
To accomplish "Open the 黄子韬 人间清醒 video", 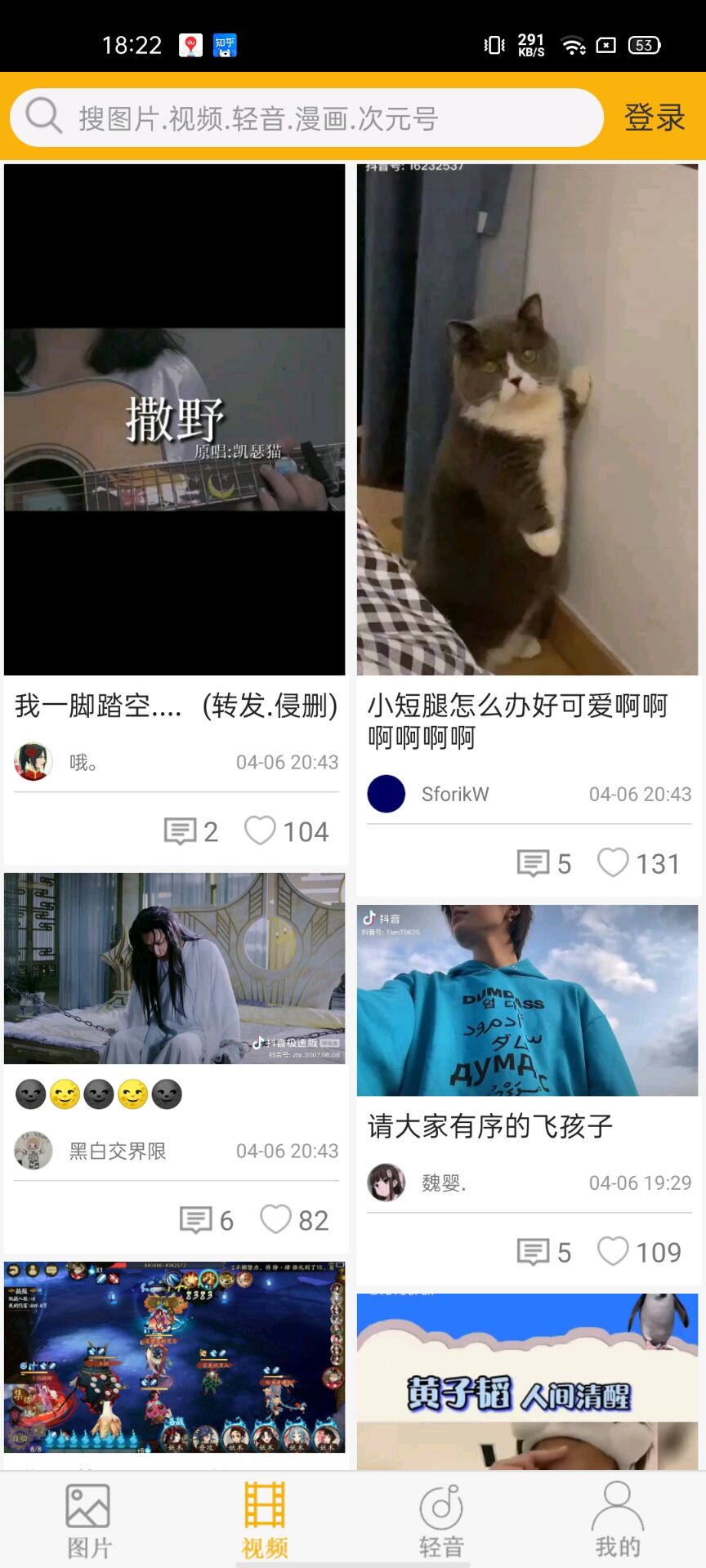I will (527, 1382).
